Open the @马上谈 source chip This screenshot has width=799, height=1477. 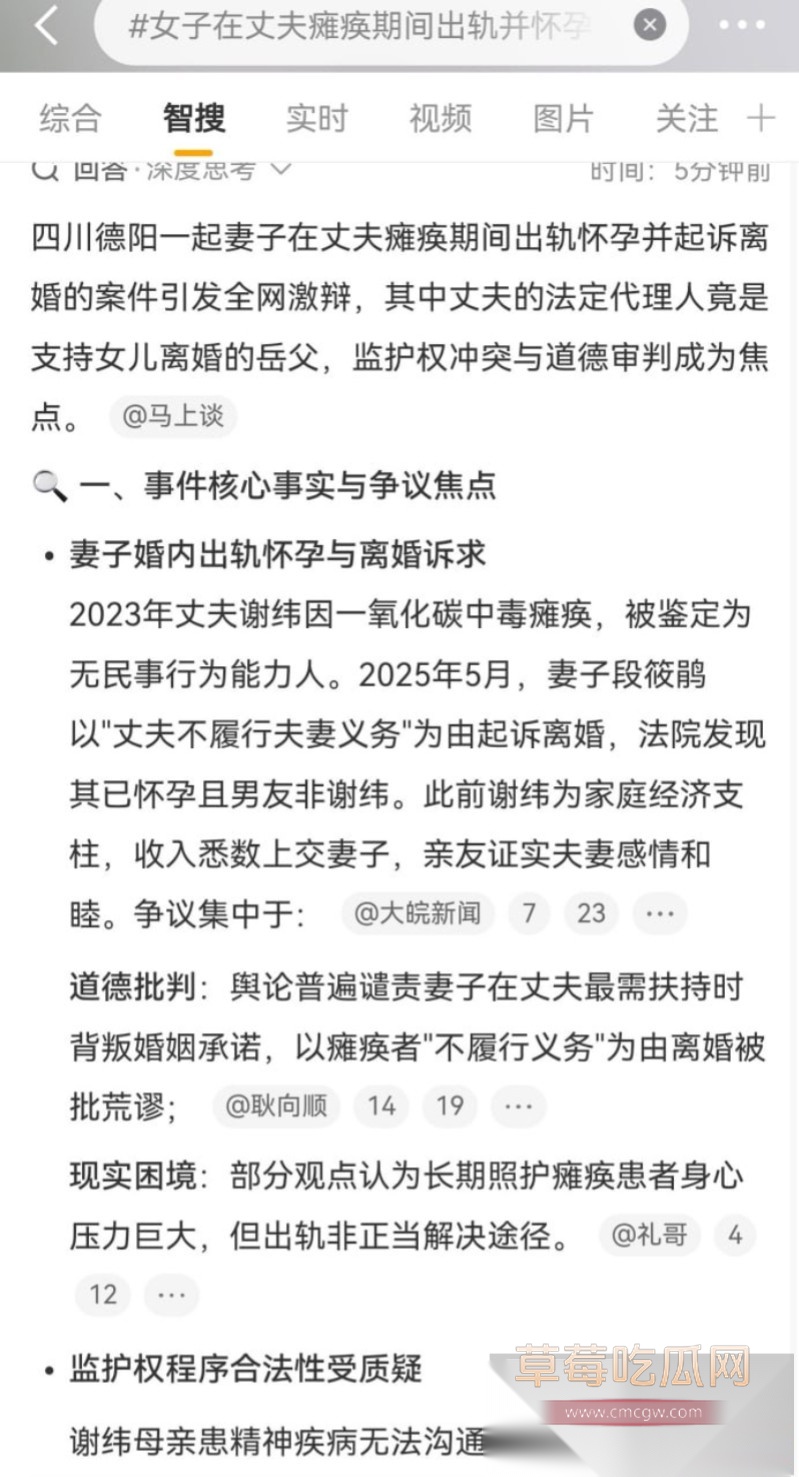(172, 416)
